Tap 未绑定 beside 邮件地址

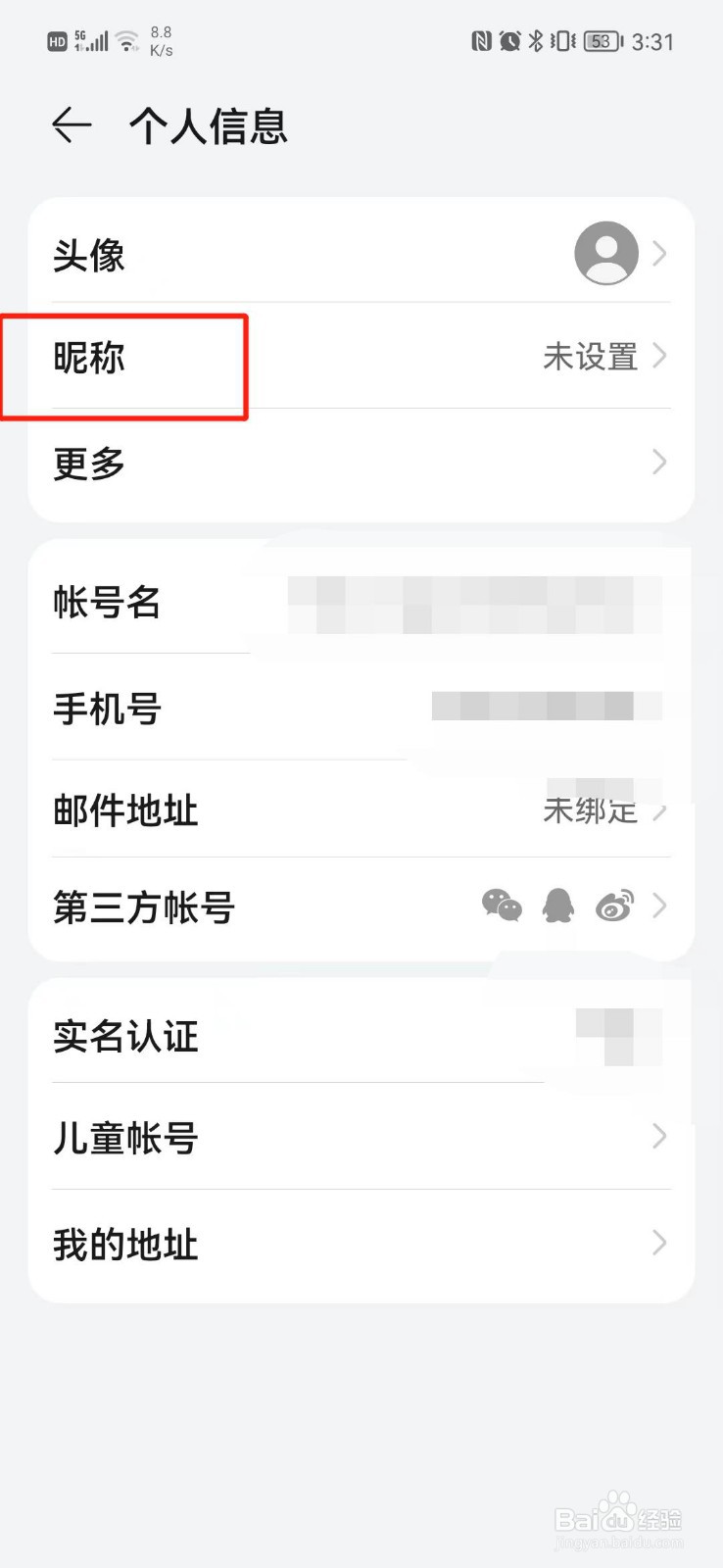pos(591,810)
